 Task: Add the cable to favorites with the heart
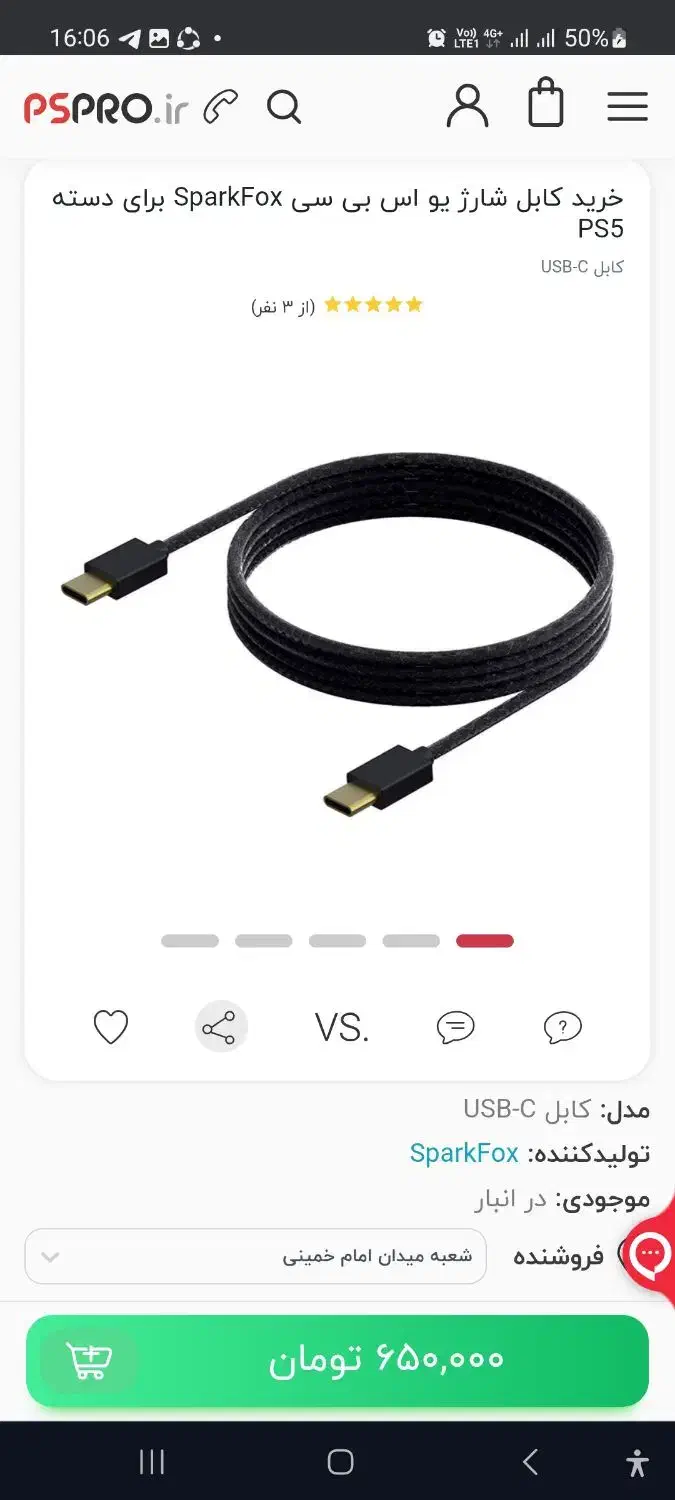point(111,1027)
